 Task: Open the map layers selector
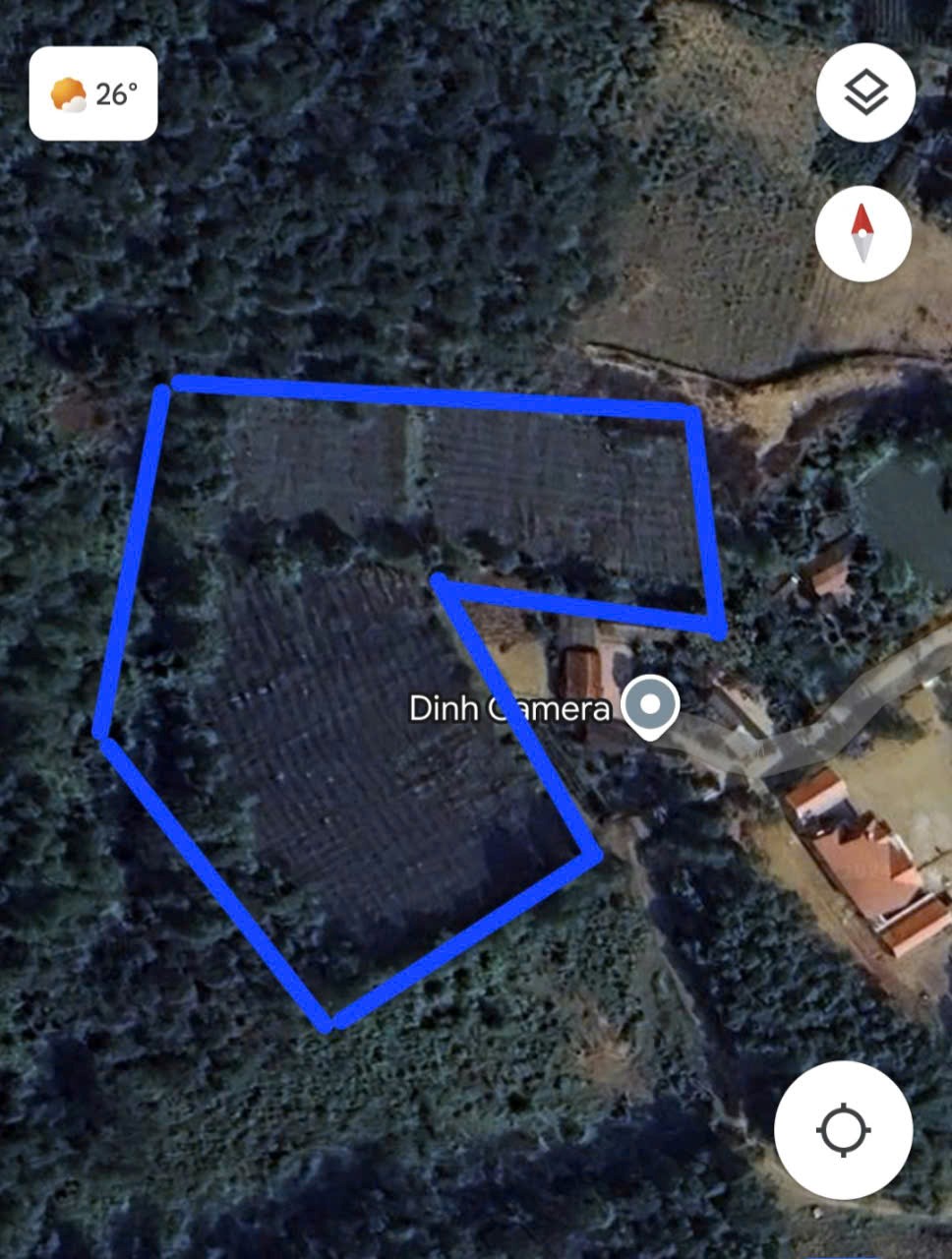click(x=865, y=92)
